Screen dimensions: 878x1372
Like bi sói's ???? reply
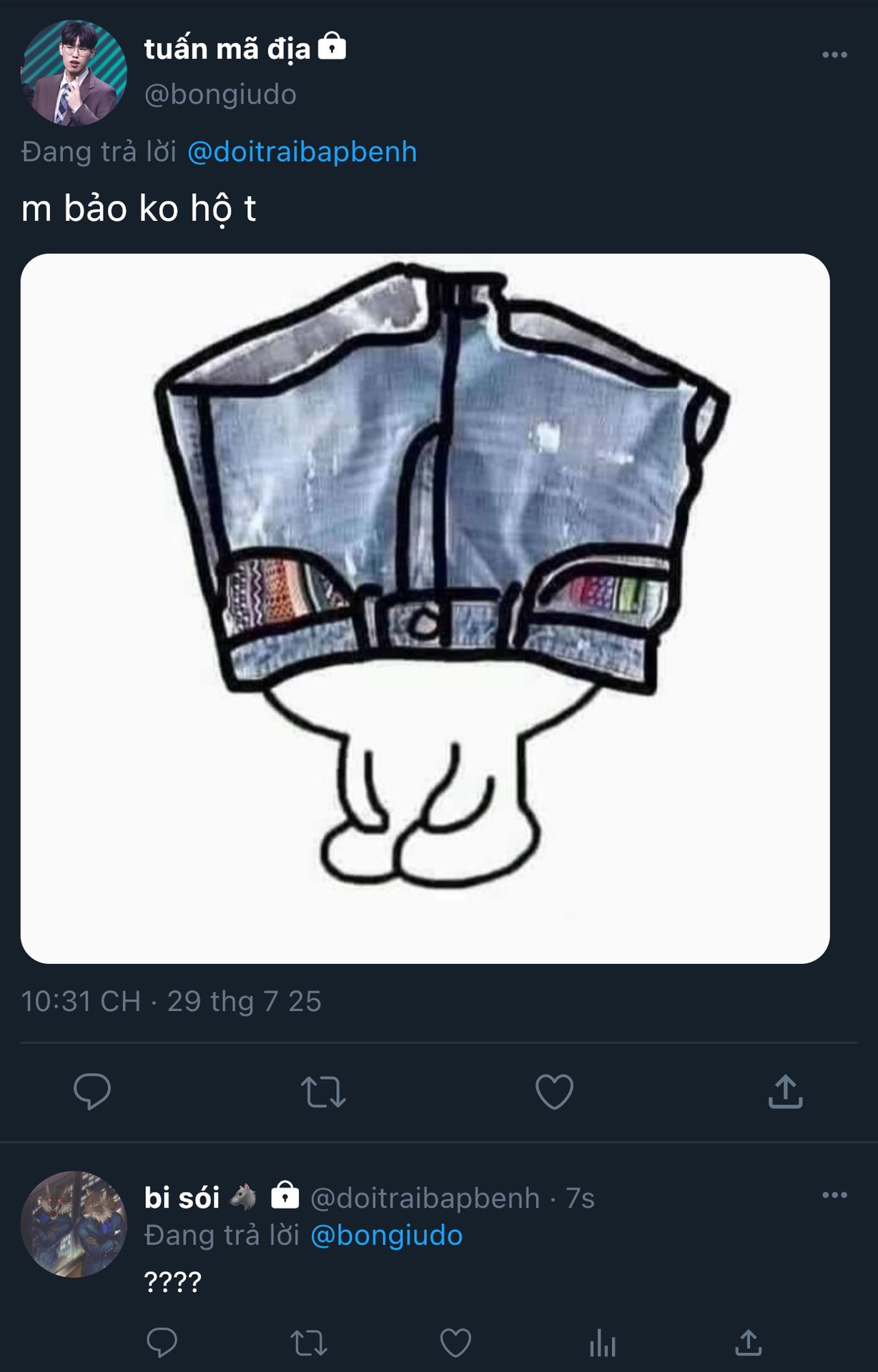click(455, 1343)
